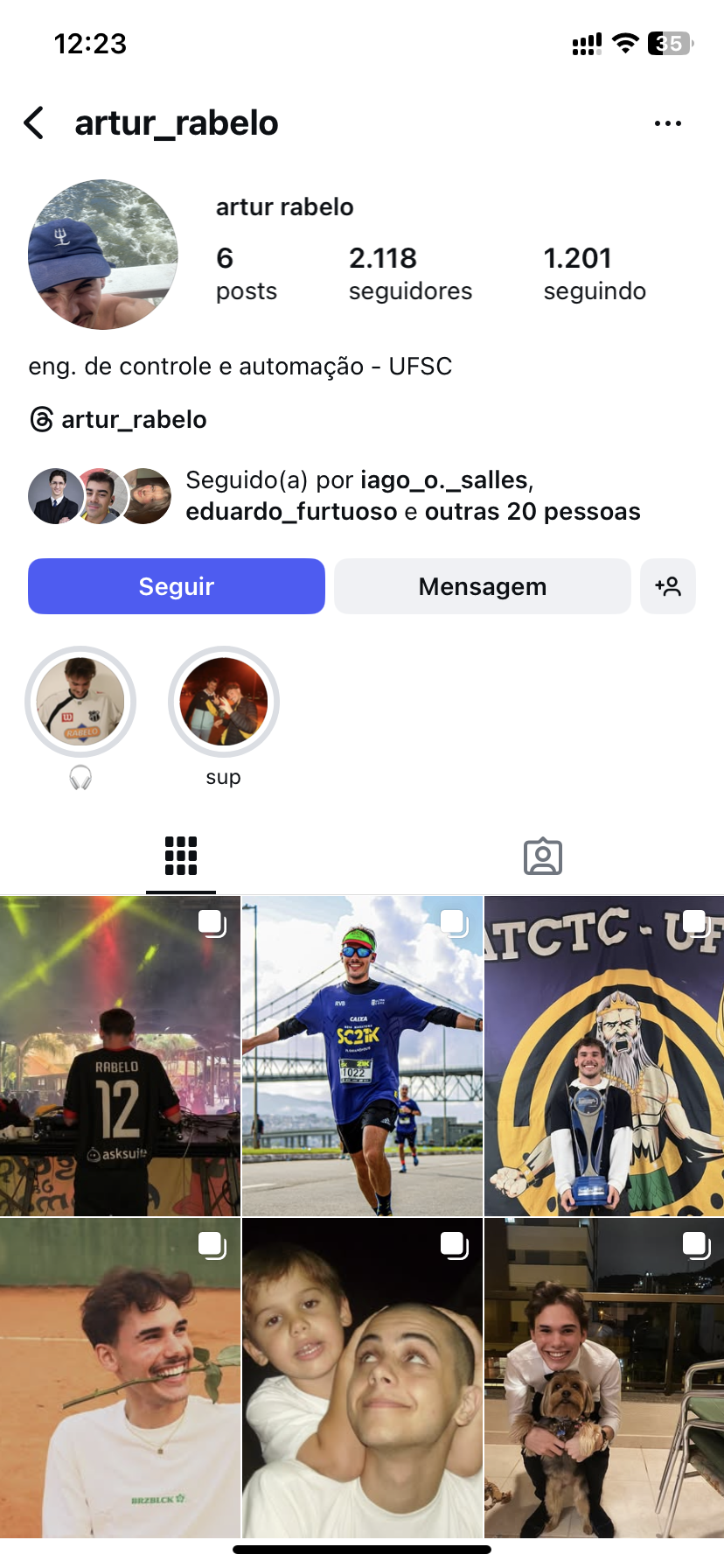724x1568 pixels.
Task: Open the SC21K marathon runner post
Action: point(362,1055)
